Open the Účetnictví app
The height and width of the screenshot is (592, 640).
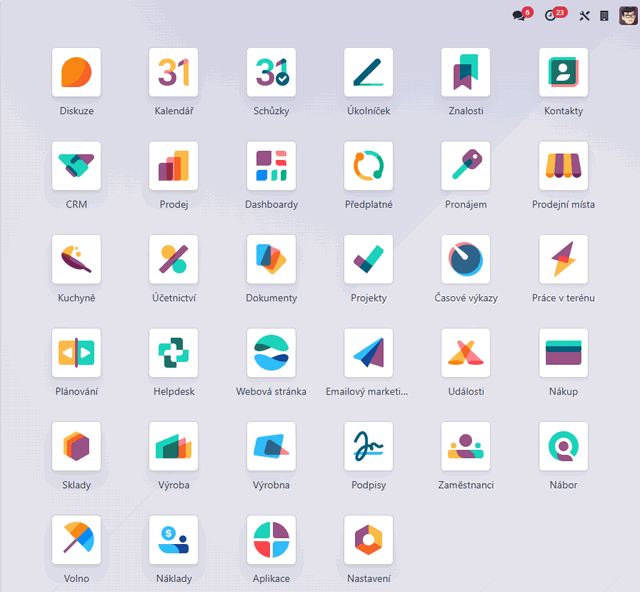coord(174,260)
